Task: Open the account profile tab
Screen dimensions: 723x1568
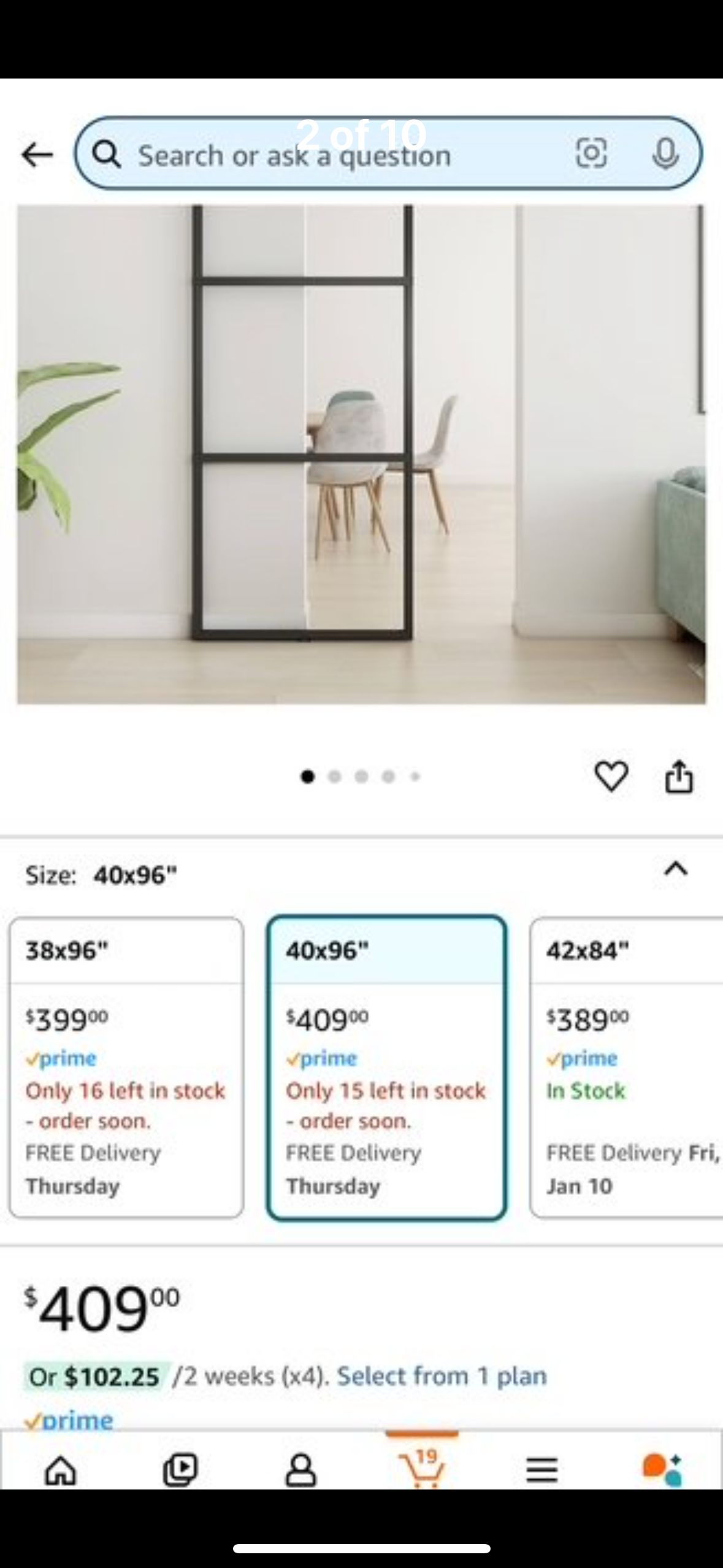Action: pyautogui.click(x=301, y=1470)
